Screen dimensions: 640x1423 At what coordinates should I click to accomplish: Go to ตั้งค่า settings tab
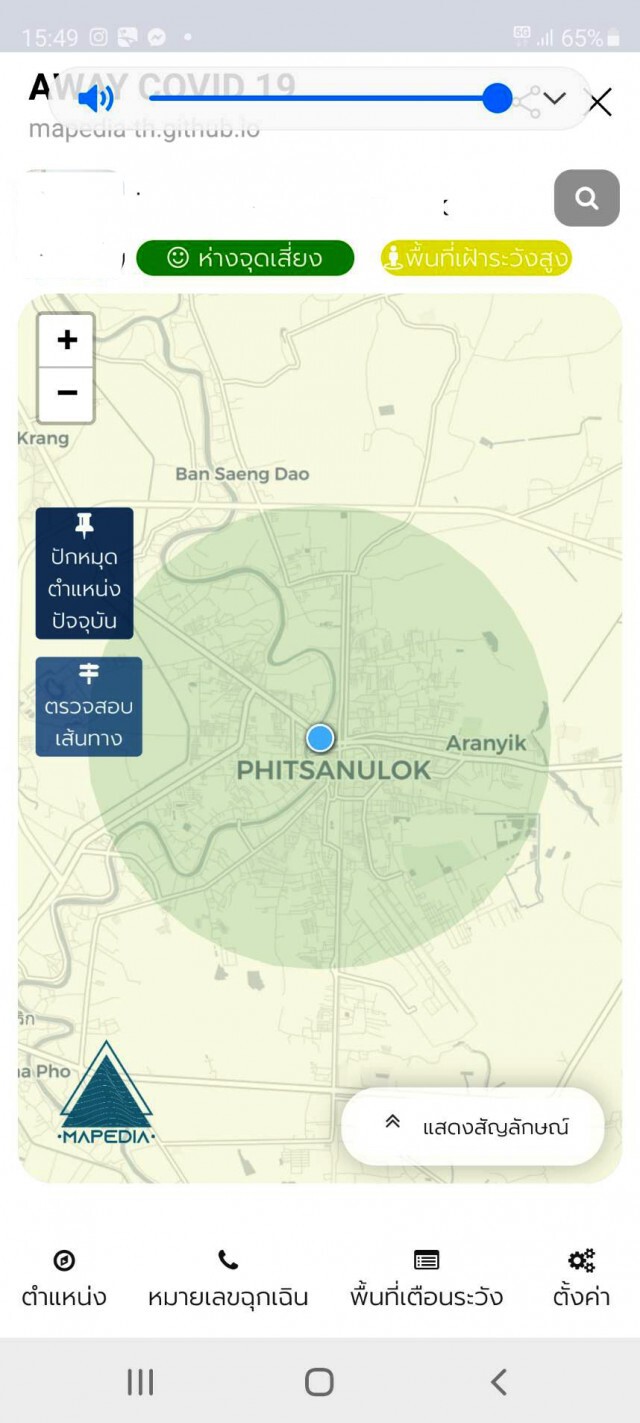(x=581, y=1279)
